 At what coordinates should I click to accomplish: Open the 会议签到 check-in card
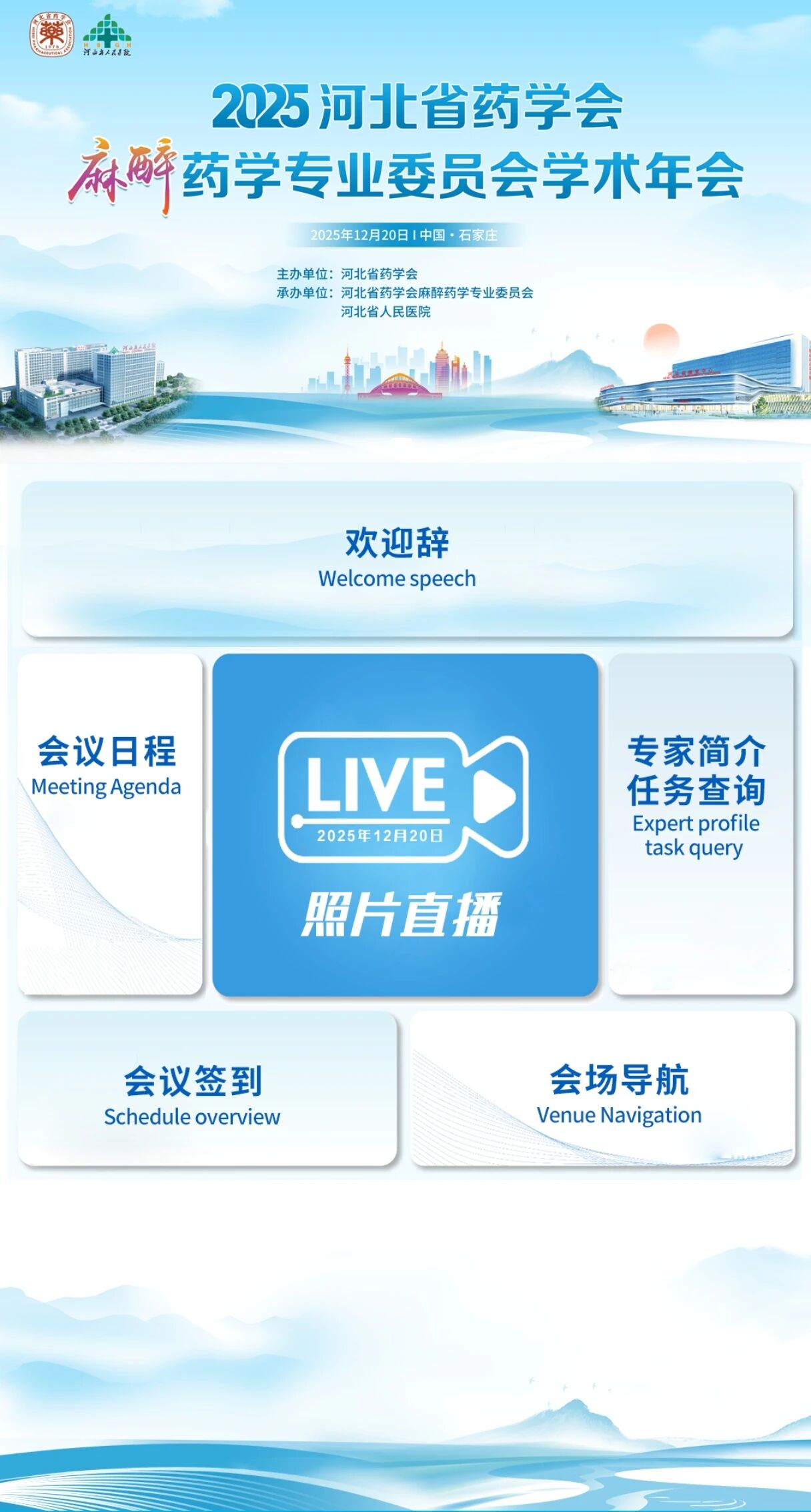coord(207,1088)
